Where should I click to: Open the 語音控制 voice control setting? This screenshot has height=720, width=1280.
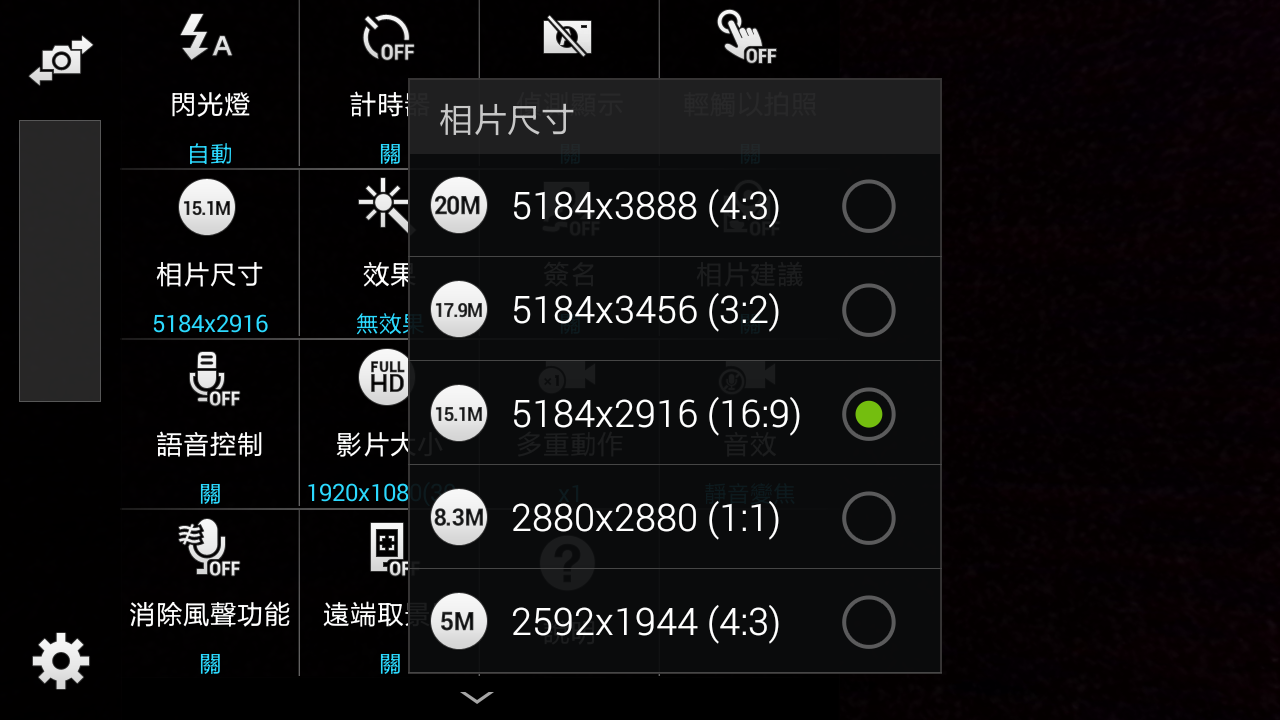click(x=209, y=425)
